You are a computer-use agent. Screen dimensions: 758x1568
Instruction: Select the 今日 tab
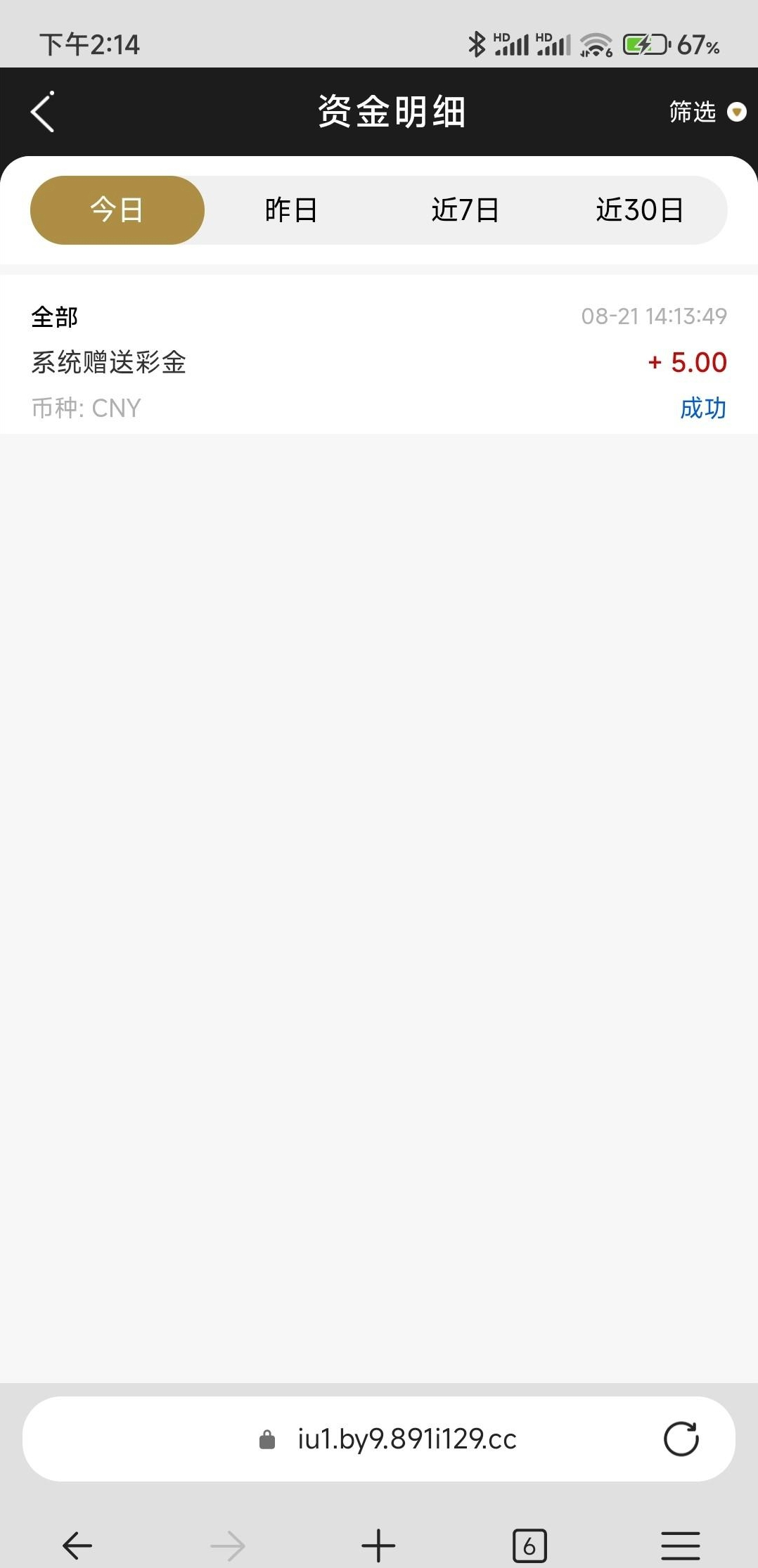(117, 210)
